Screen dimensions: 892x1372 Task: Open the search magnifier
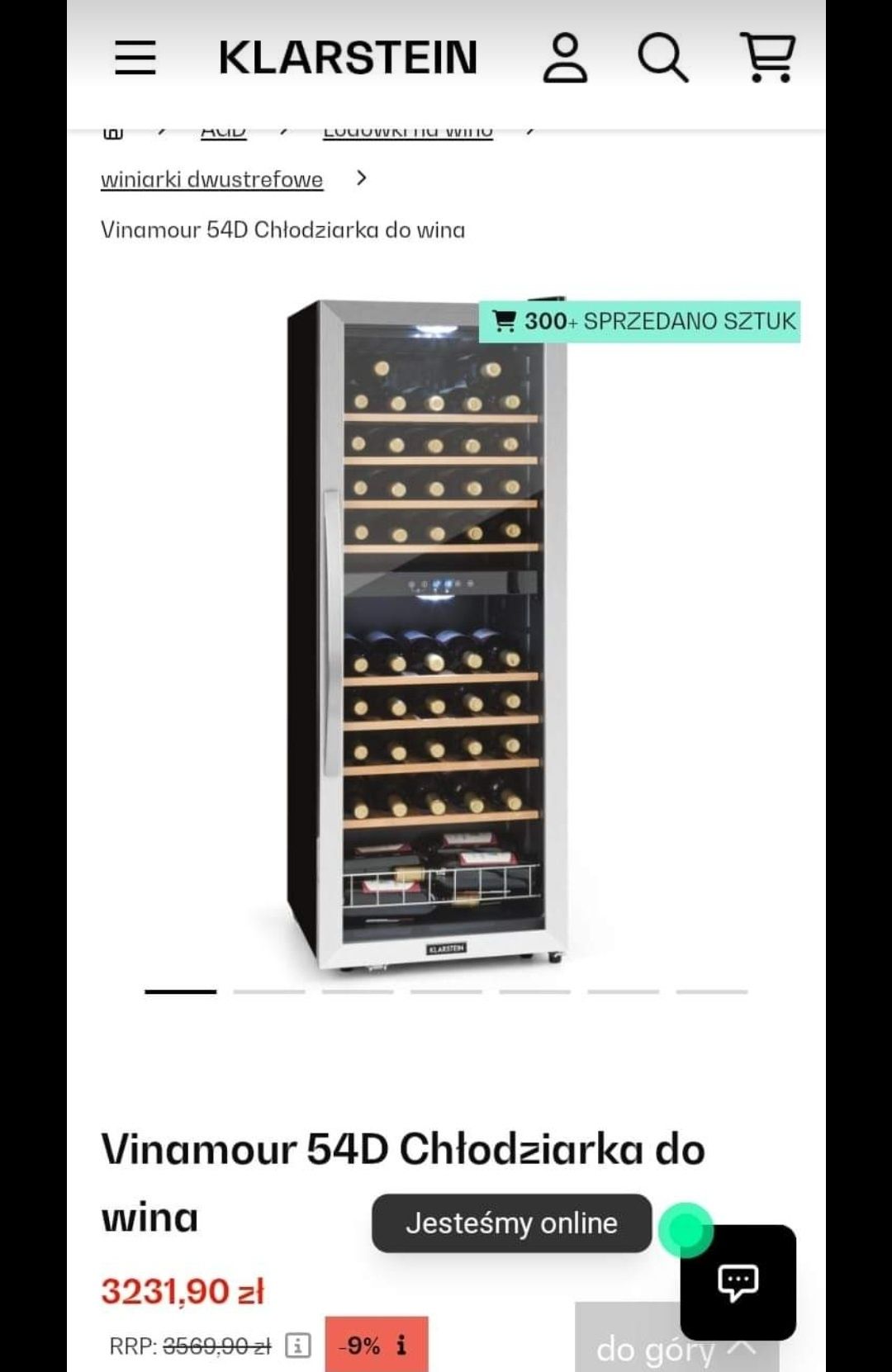point(662,58)
